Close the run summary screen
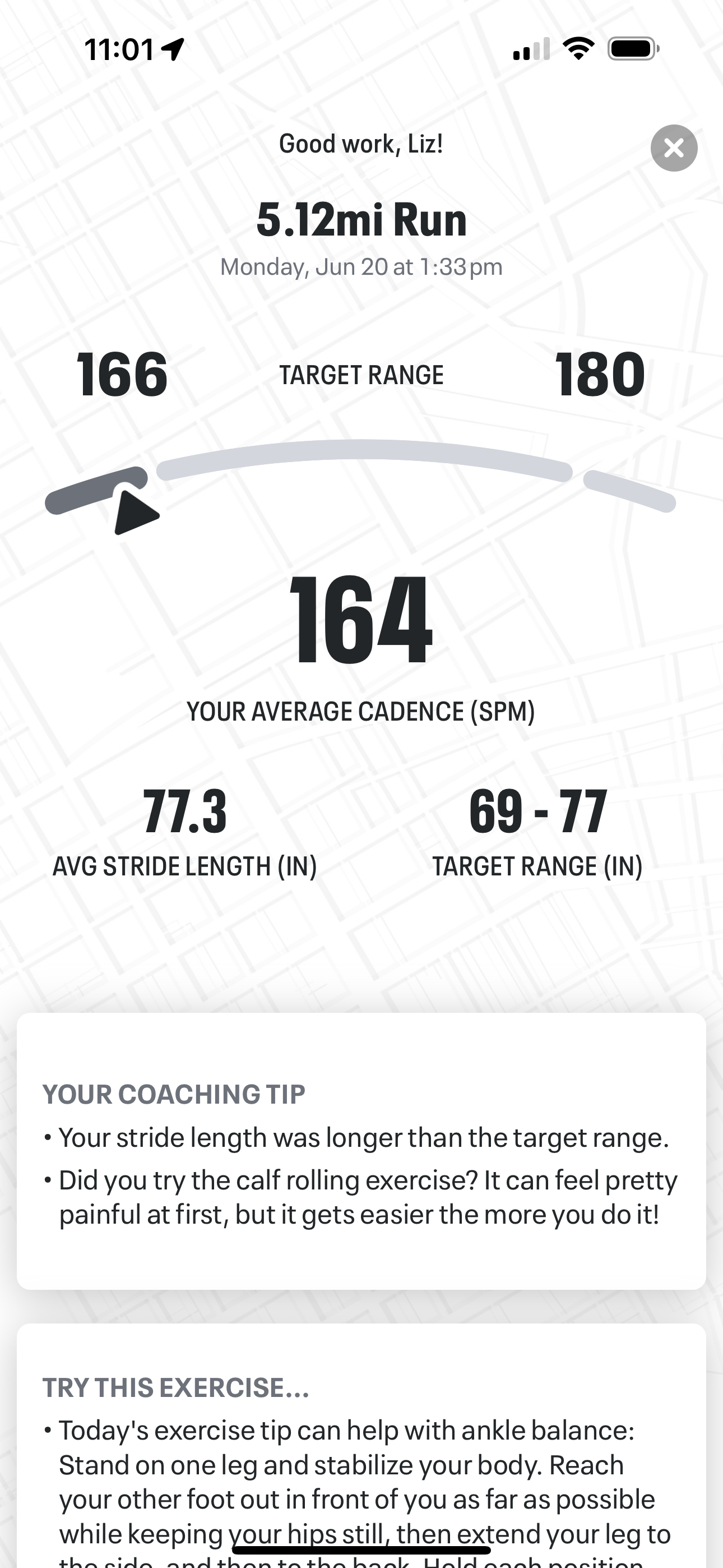Image resolution: width=723 pixels, height=1568 pixels. point(674,148)
